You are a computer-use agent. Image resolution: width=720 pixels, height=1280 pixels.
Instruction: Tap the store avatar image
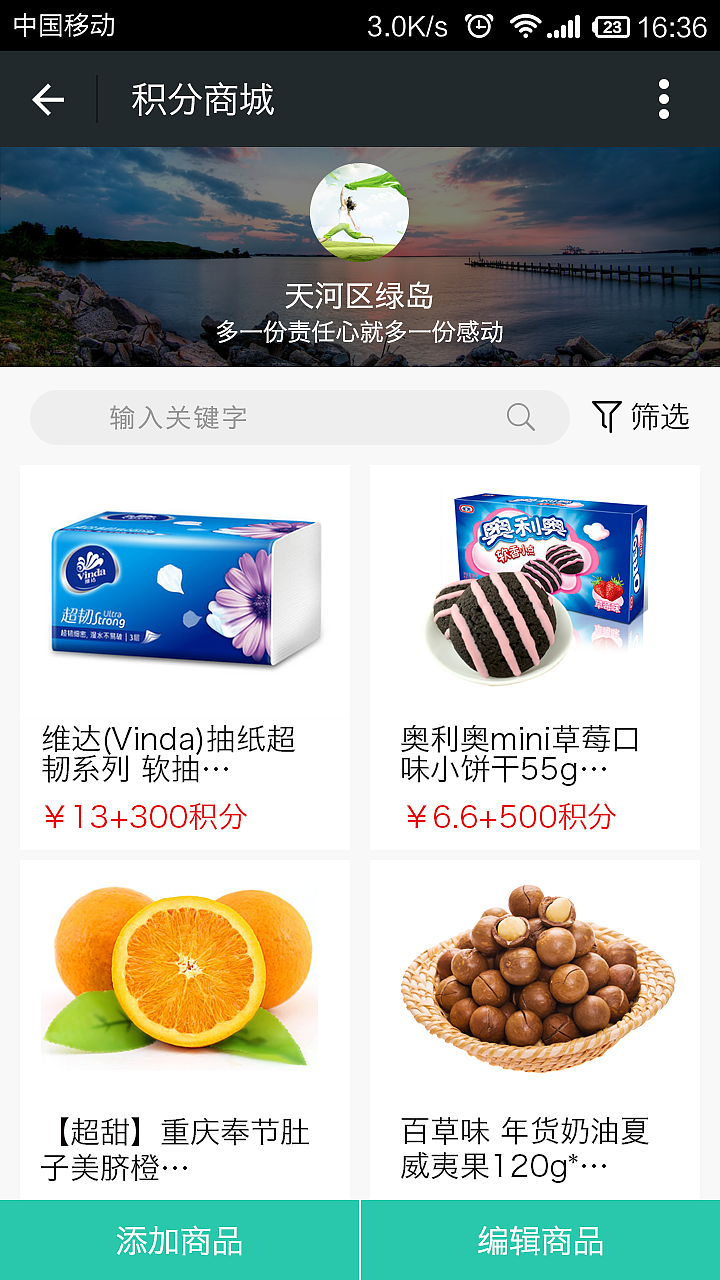[360, 208]
